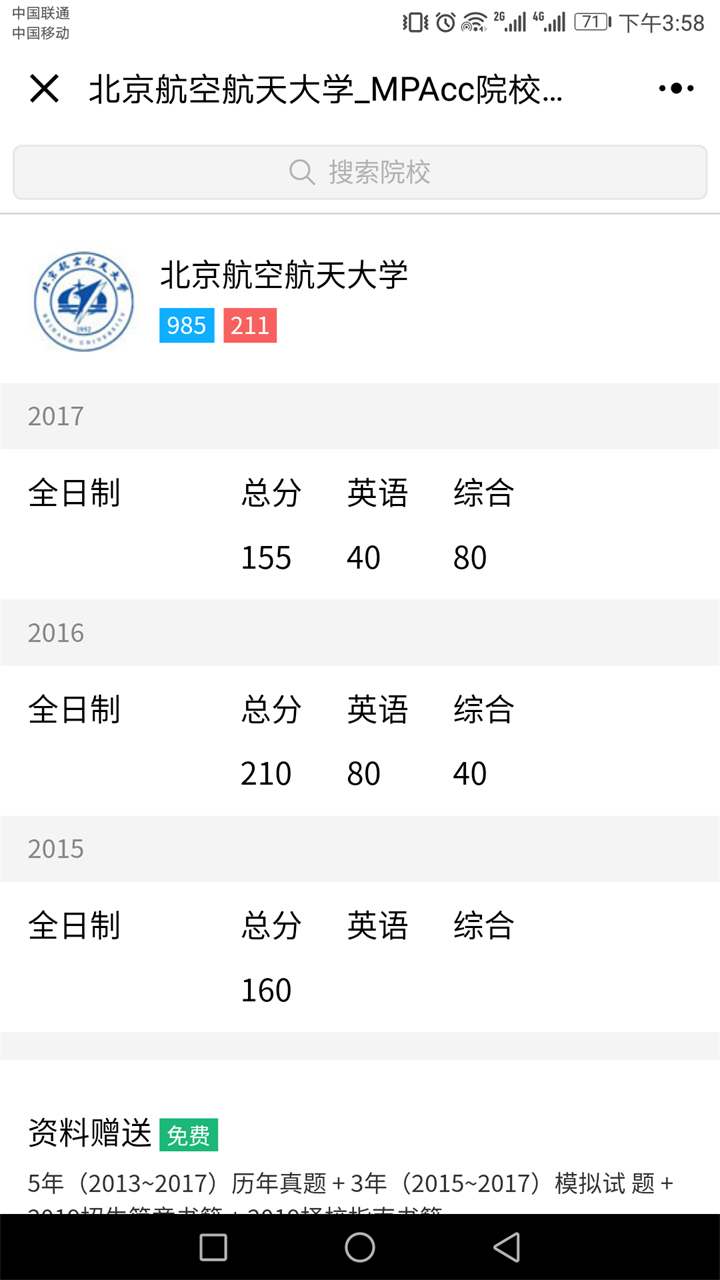Open the three-dot overflow menu
Viewport: 720px width, 1280px height.
tap(676, 89)
